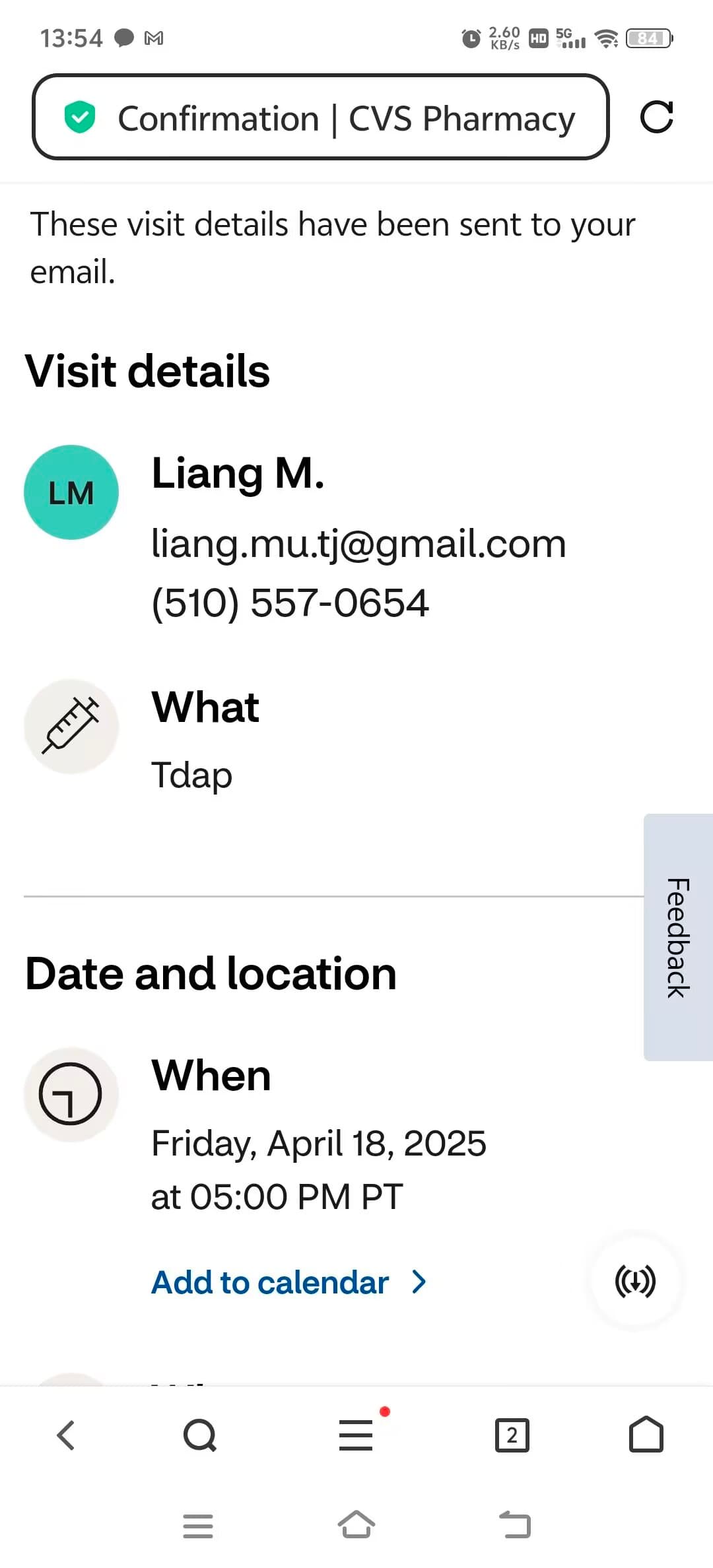Open browser search from the bottom toolbar

click(200, 1435)
